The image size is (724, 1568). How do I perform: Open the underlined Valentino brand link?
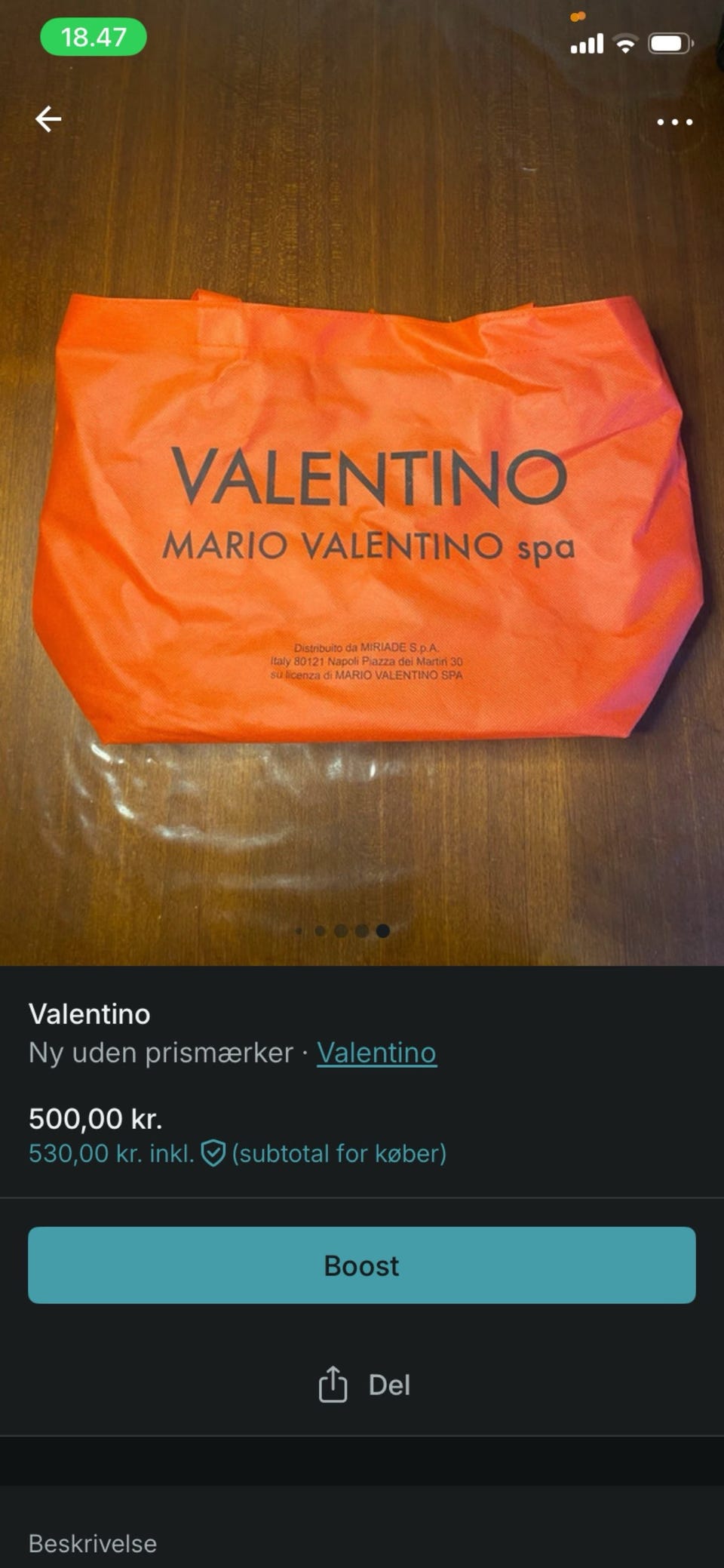click(376, 1053)
